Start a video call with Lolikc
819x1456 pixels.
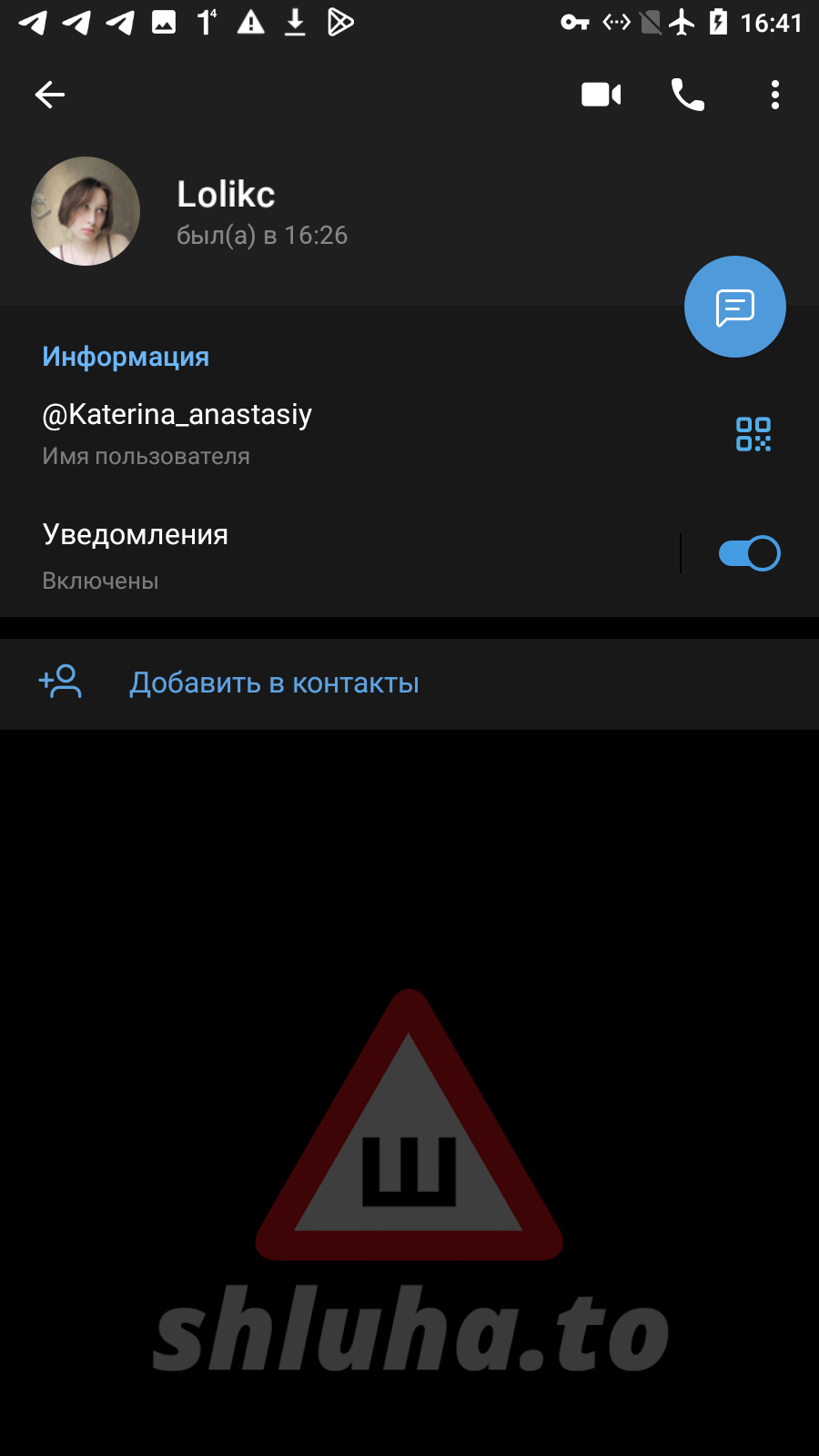pyautogui.click(x=601, y=95)
